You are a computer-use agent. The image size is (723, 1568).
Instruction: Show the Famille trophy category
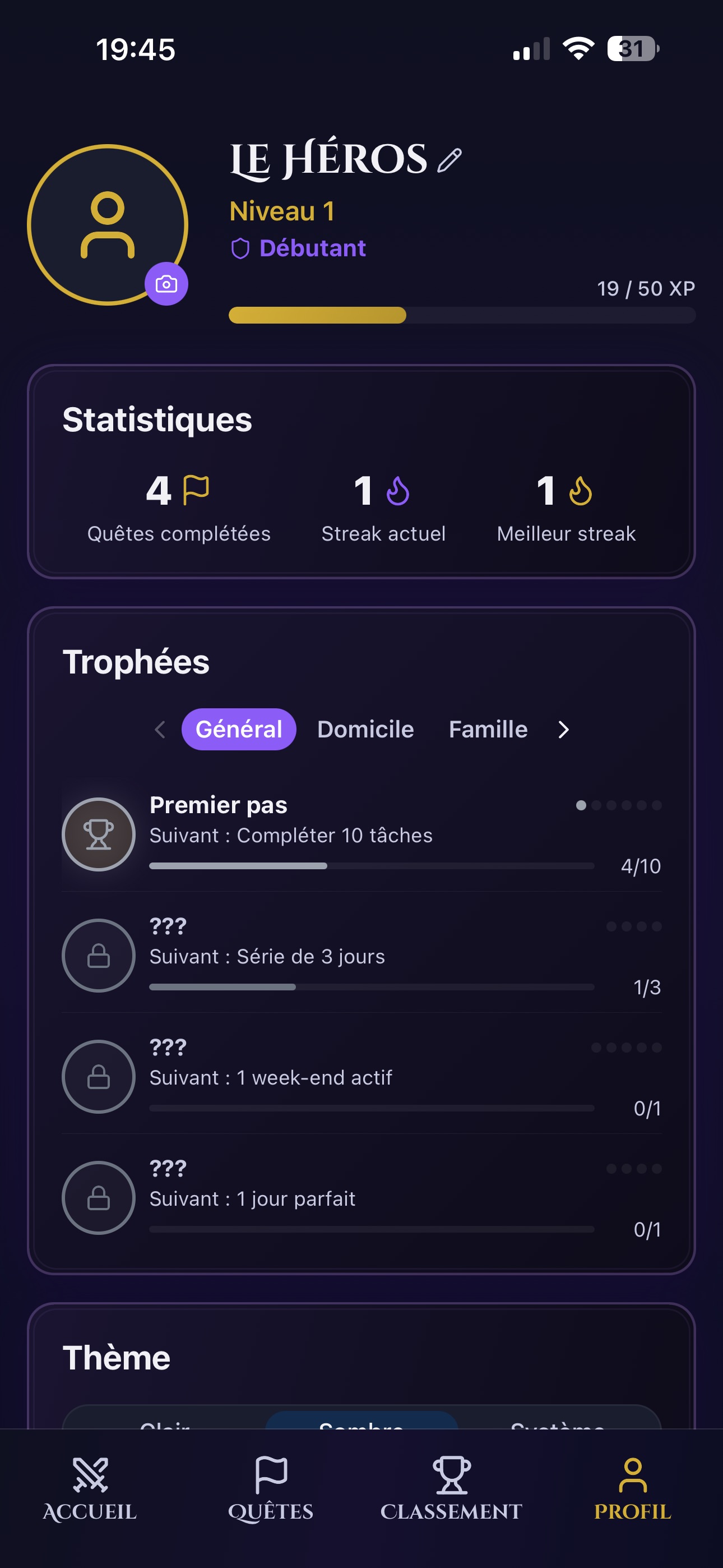488,729
